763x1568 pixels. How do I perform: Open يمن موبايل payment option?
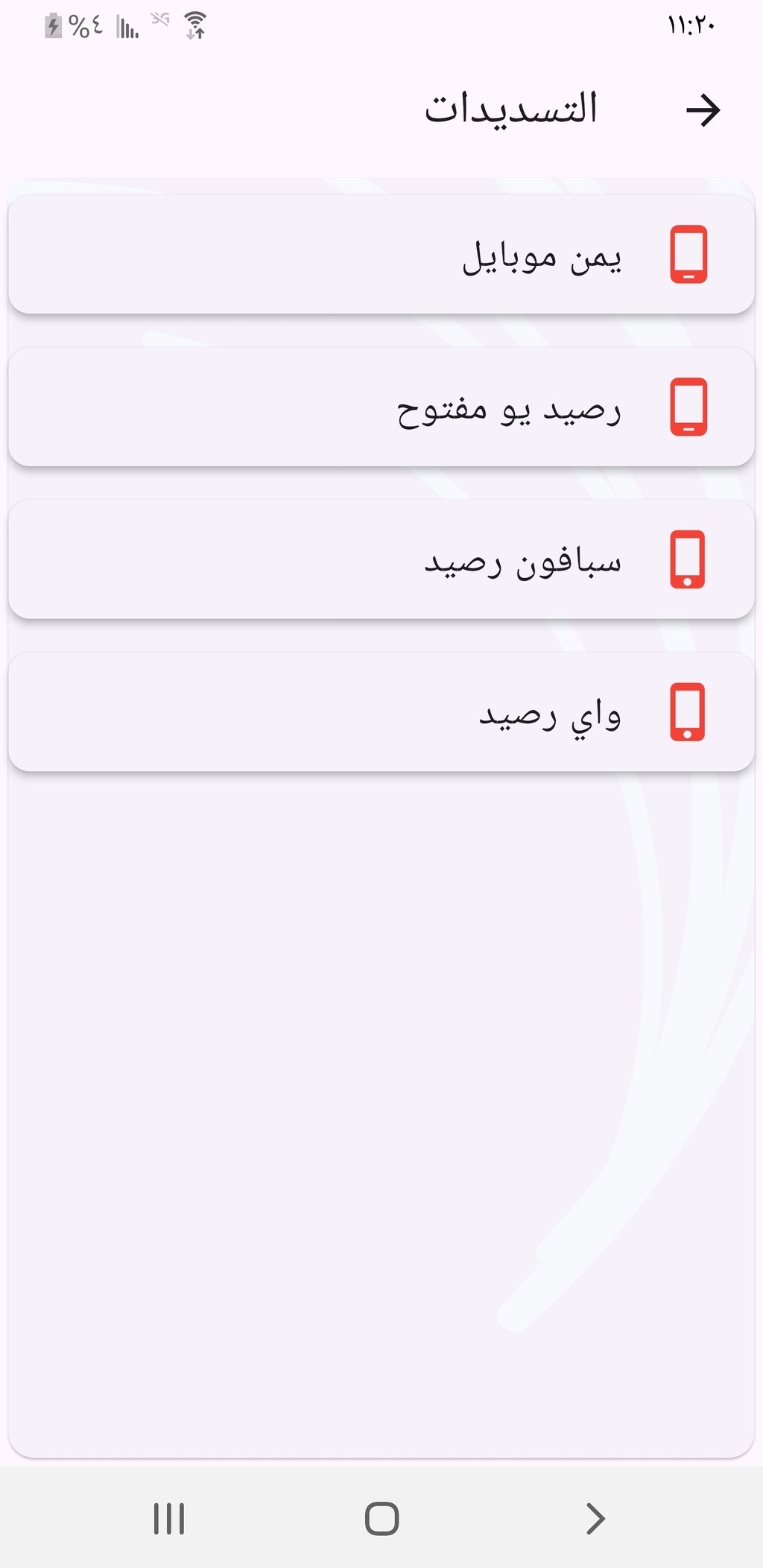[x=381, y=254]
